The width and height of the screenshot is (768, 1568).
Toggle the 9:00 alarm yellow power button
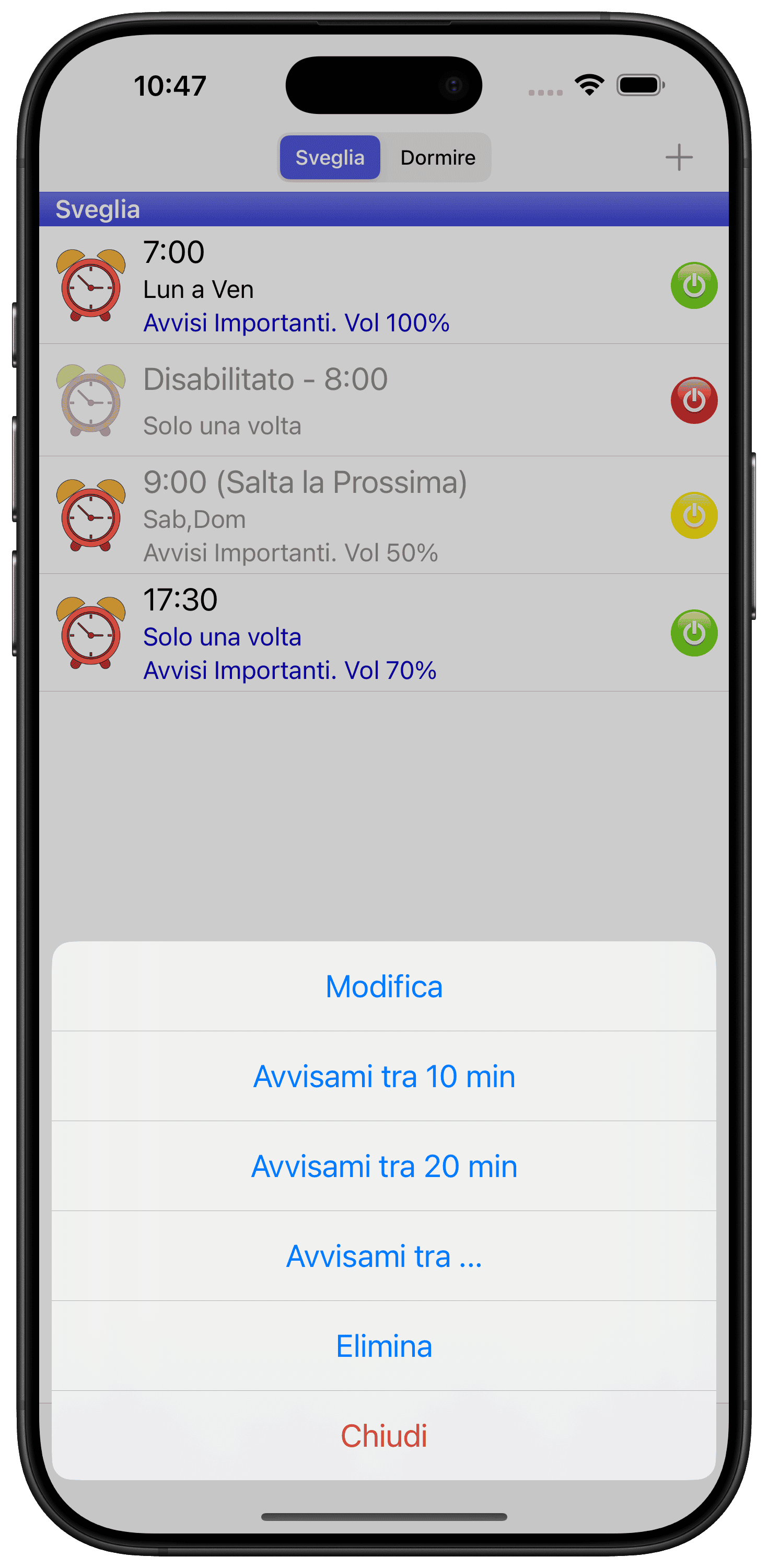coord(694,515)
